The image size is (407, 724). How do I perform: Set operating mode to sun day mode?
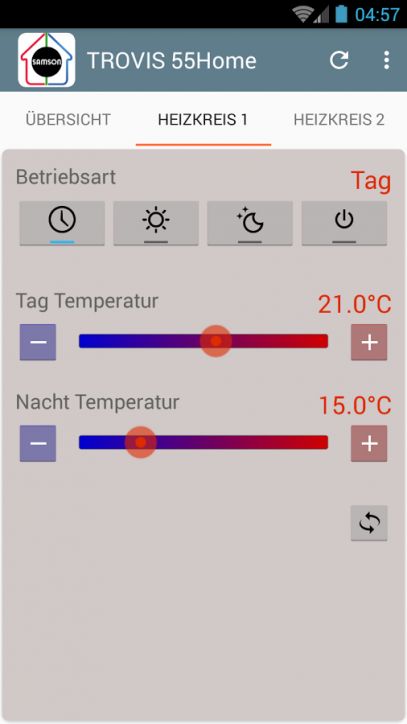156,223
